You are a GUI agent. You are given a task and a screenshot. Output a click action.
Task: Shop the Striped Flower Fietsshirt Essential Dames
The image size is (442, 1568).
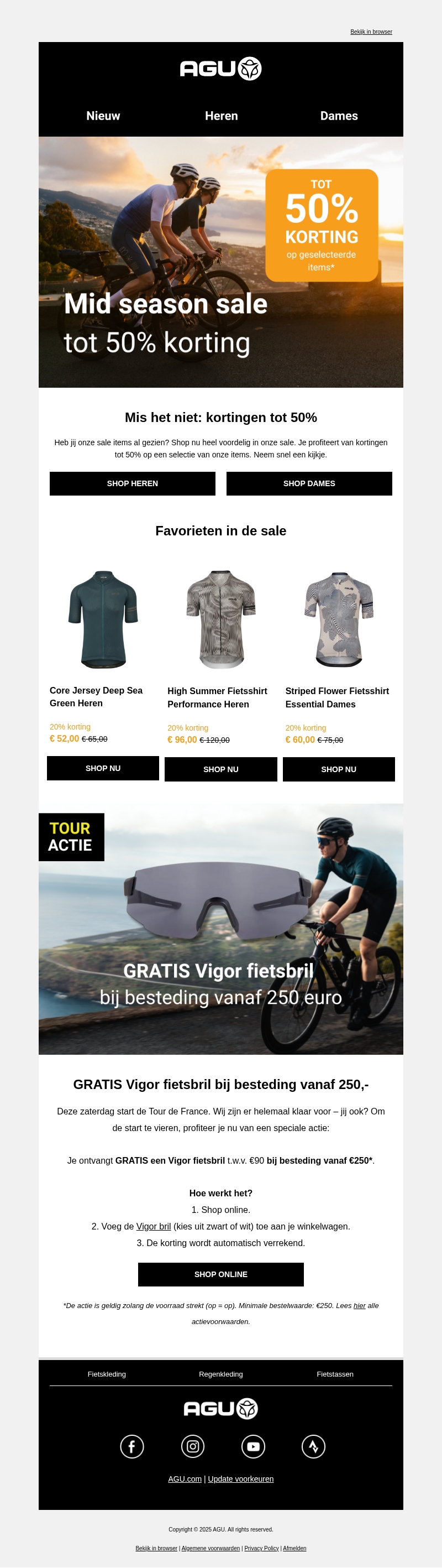click(x=339, y=769)
